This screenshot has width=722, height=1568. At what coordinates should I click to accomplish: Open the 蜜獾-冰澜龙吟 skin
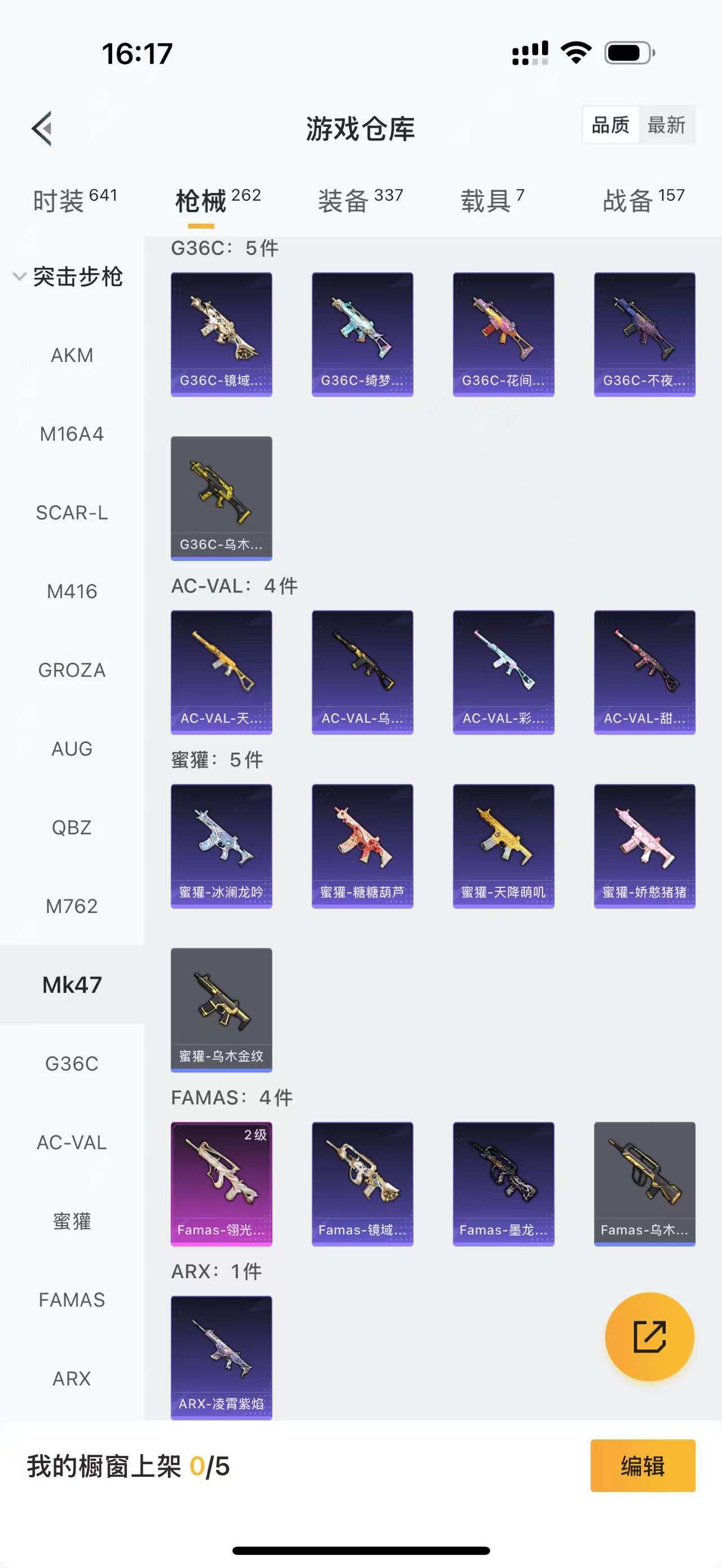[x=221, y=846]
